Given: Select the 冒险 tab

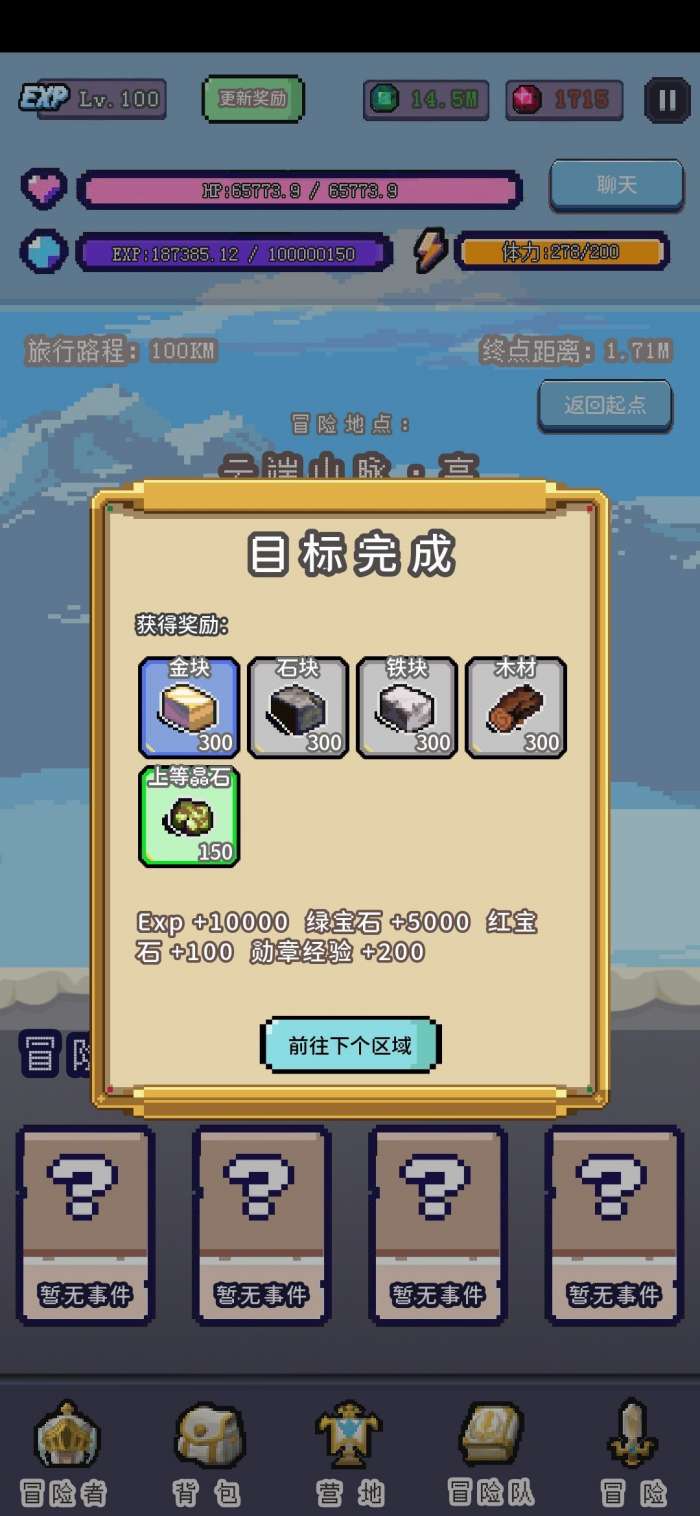Looking at the screenshot, I should coord(633,1455).
